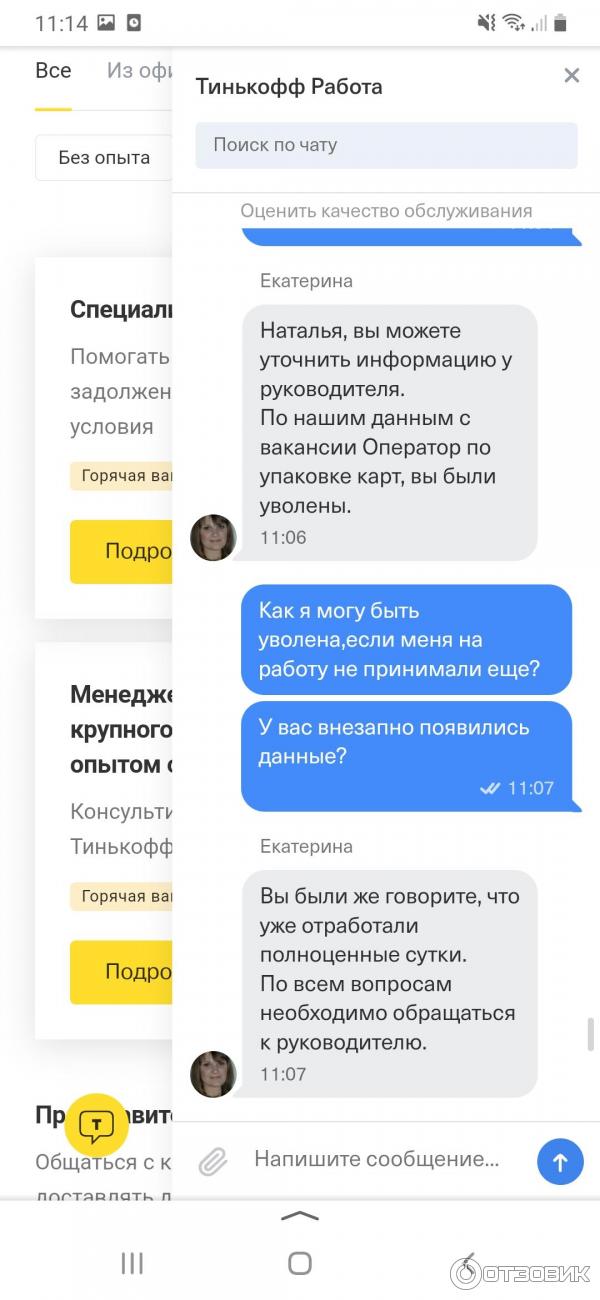Open details of the Специалист vacancy card
The height and width of the screenshot is (1300, 600).
(x=120, y=551)
